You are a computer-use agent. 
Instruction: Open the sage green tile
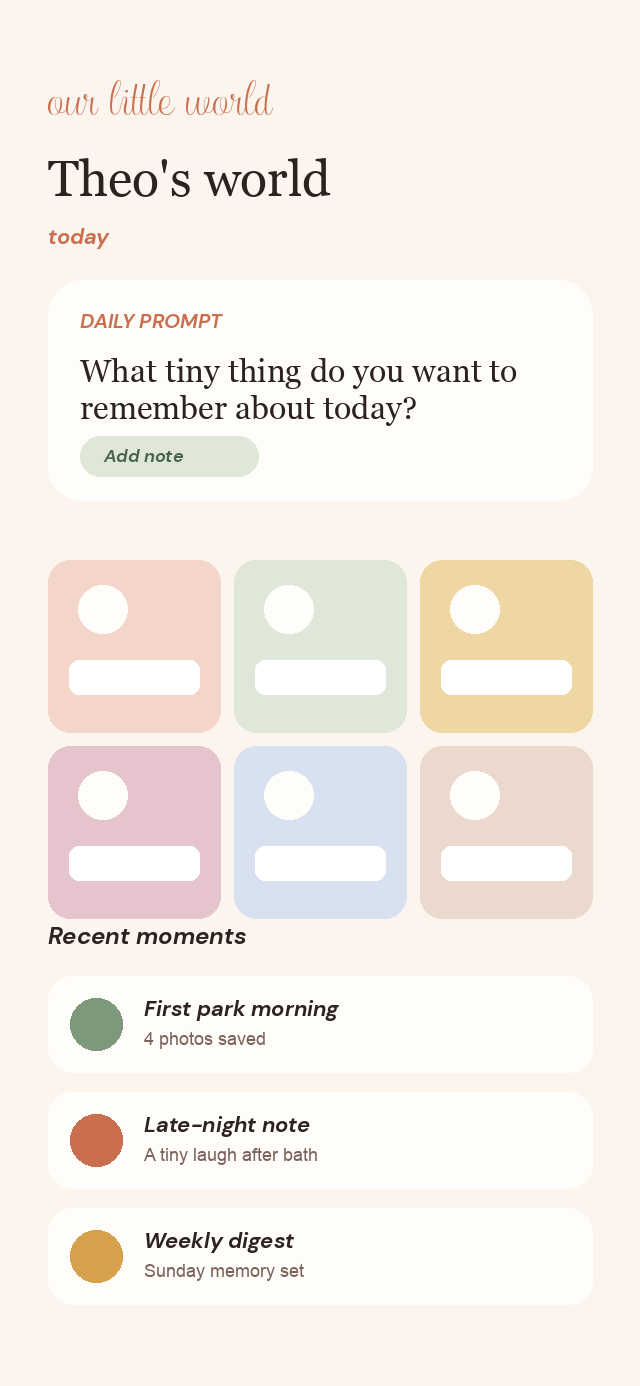(320, 646)
